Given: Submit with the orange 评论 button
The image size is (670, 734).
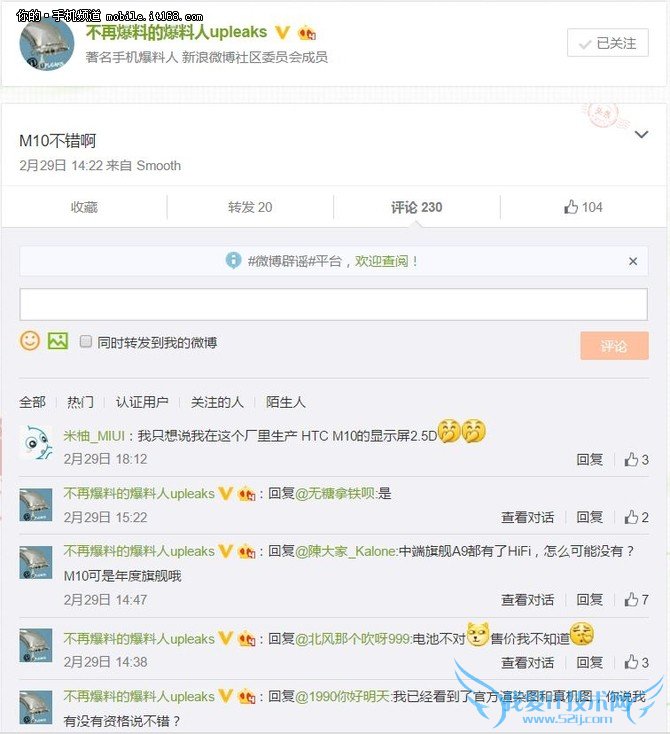Looking at the screenshot, I should (x=614, y=346).
